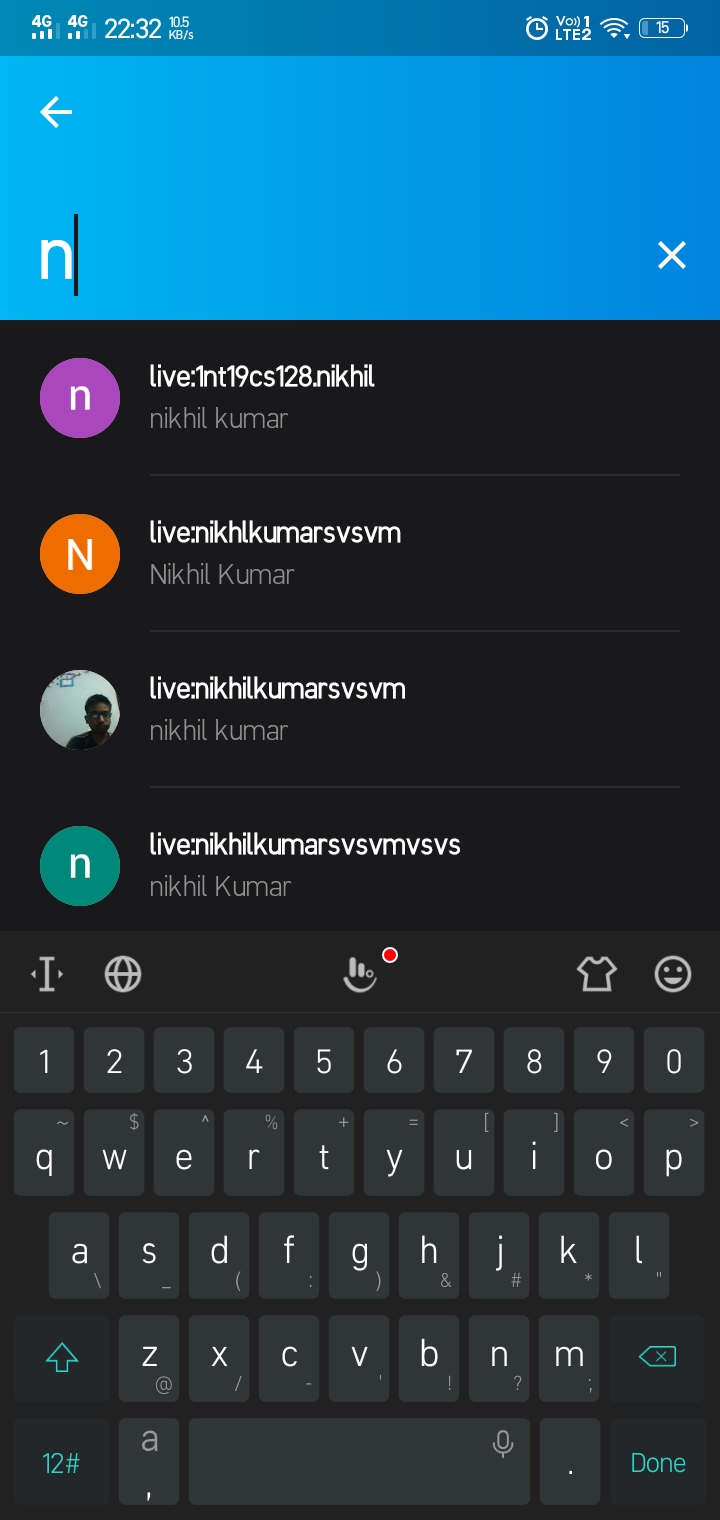Tap the globe icon to switch keyboard language
This screenshot has height=1520, width=720.
pyautogui.click(x=123, y=972)
